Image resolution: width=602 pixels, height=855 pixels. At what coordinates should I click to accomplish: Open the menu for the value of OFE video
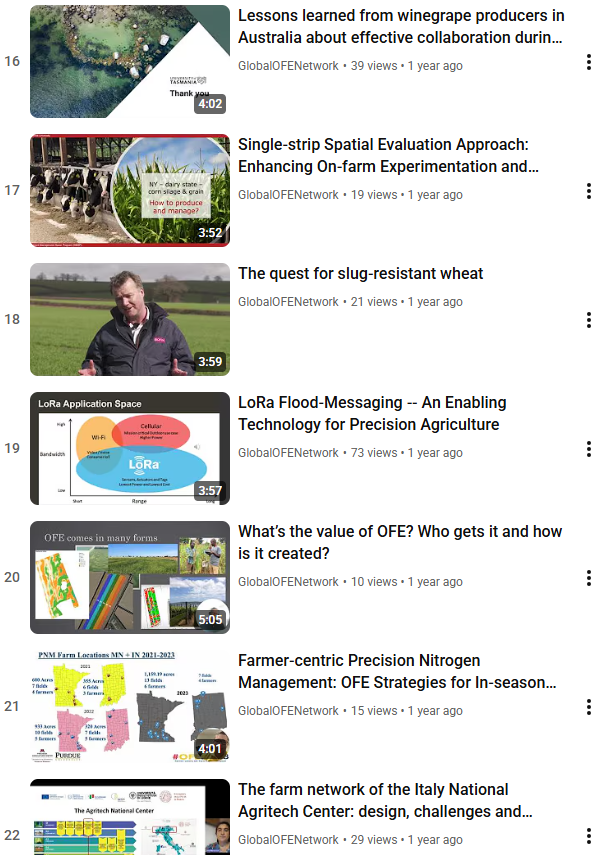coord(588,578)
